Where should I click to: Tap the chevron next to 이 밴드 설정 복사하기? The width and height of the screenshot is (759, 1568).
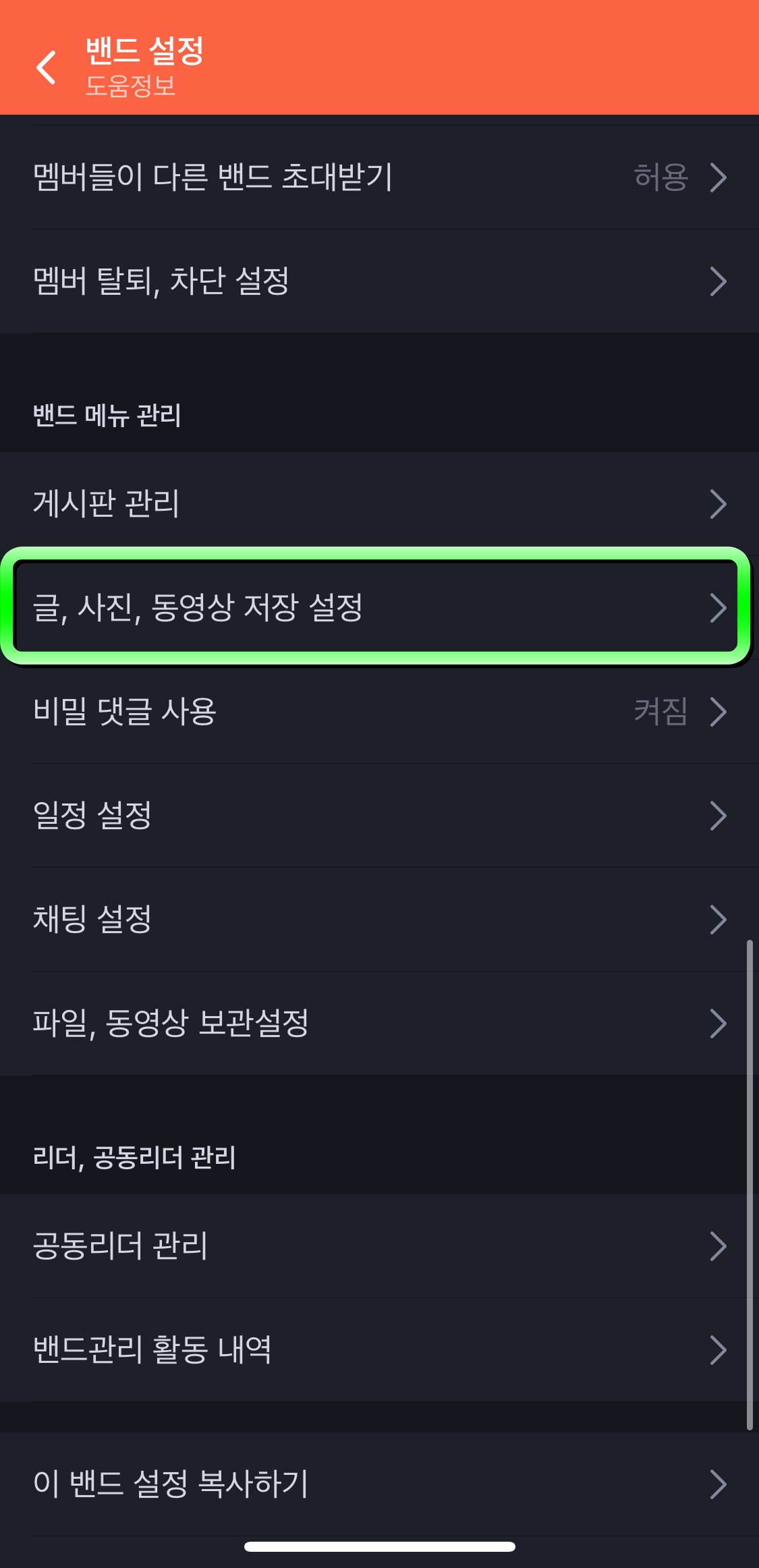(718, 1485)
